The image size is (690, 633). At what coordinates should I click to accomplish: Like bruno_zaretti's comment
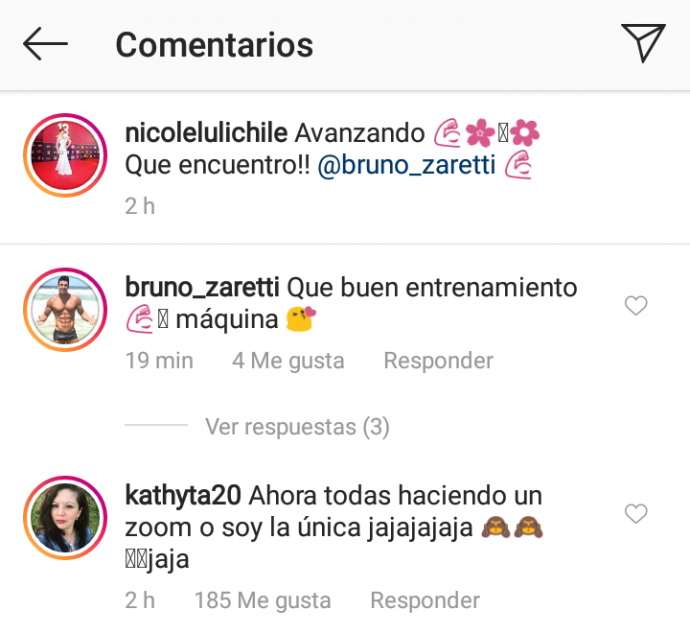[636, 306]
